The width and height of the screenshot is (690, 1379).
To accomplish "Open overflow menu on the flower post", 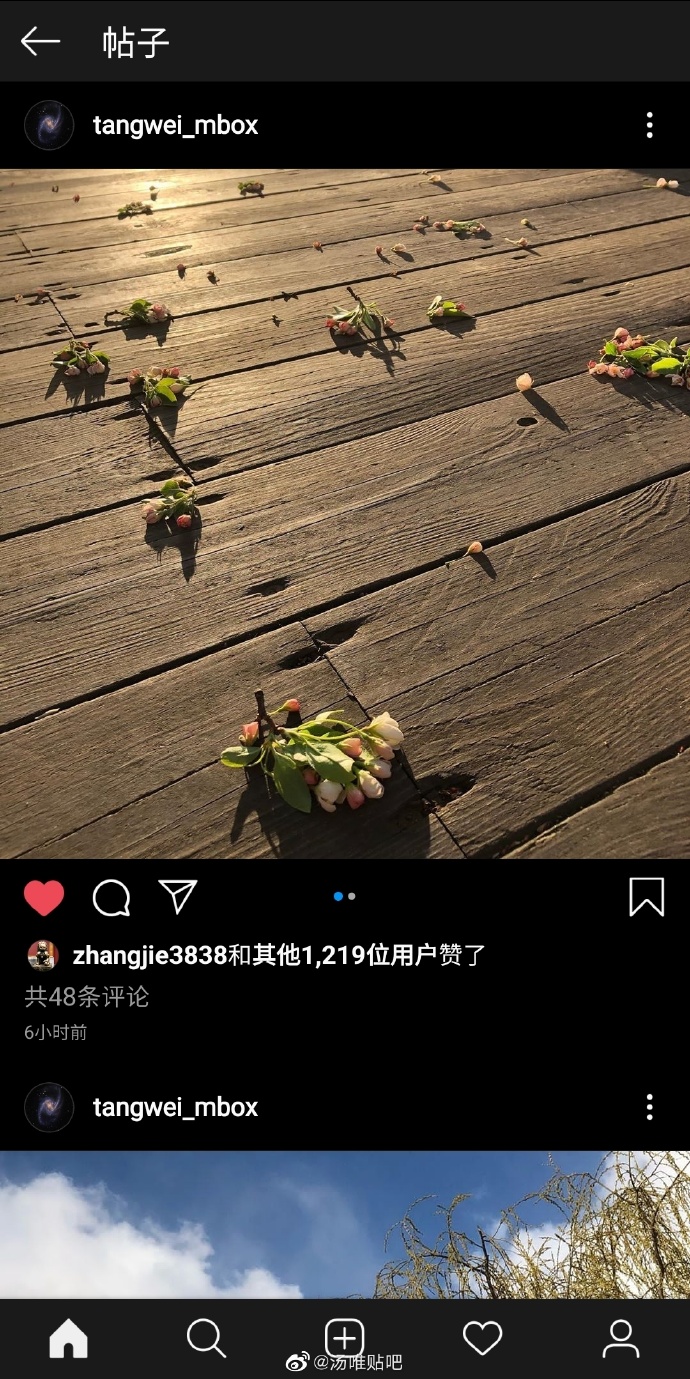I will 649,125.
